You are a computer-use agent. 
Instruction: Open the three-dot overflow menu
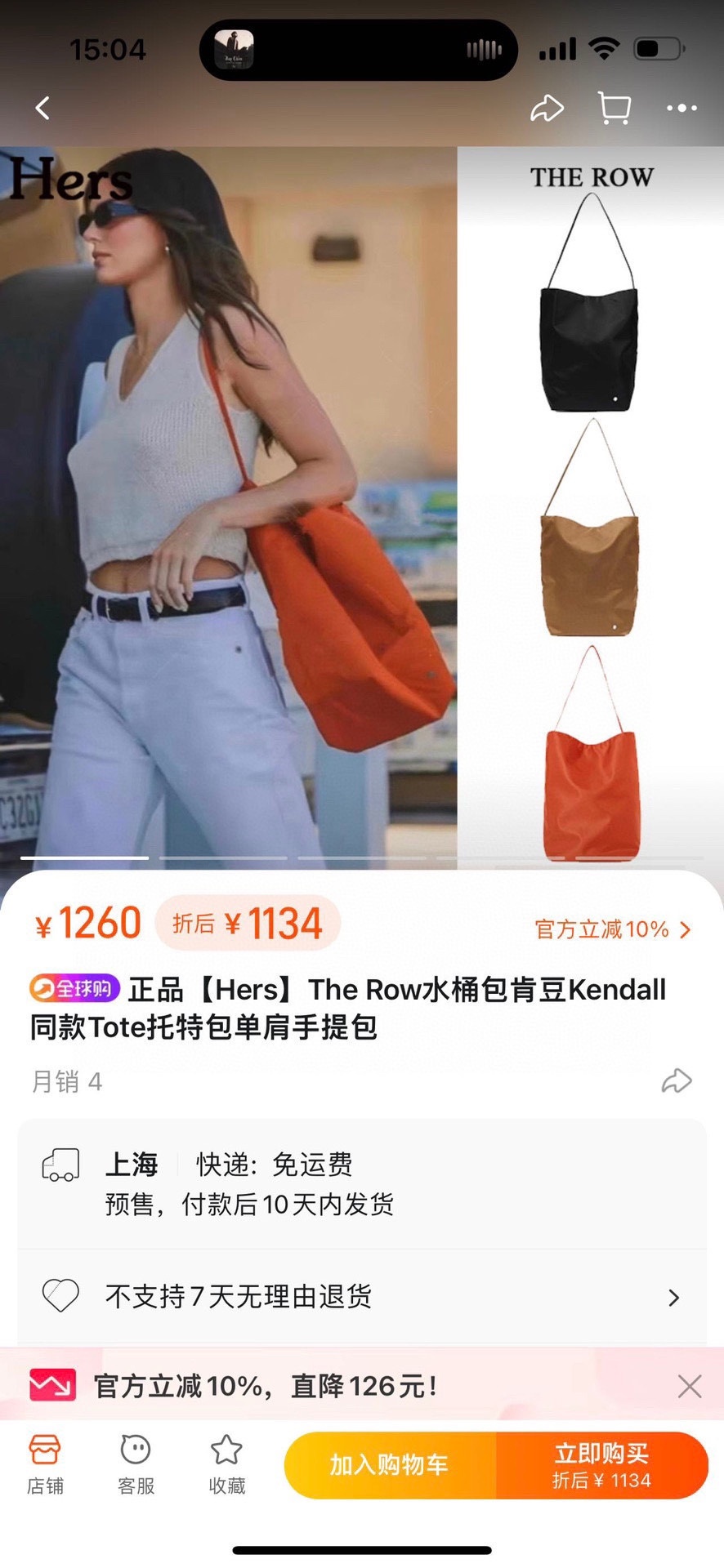point(681,108)
